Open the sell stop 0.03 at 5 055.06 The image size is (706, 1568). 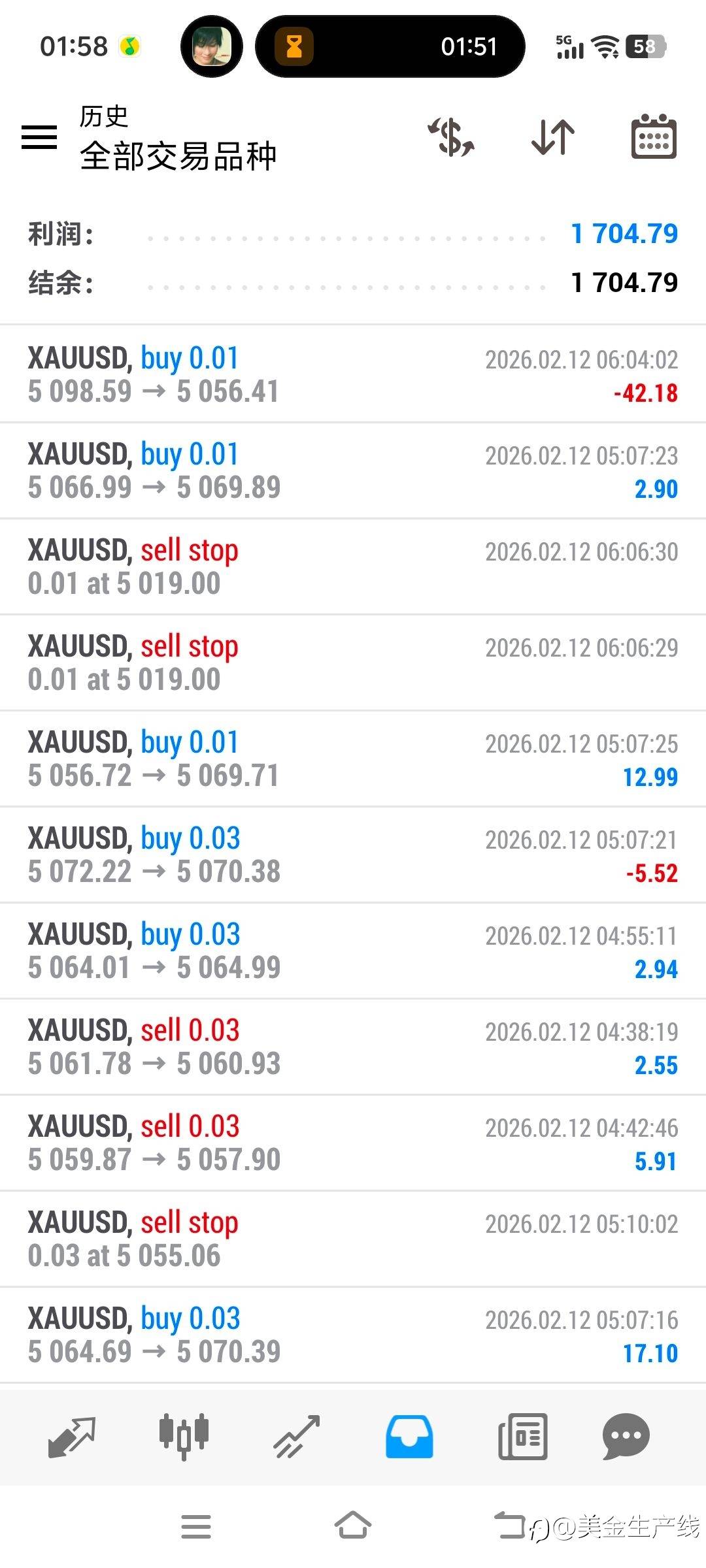pos(353,1239)
